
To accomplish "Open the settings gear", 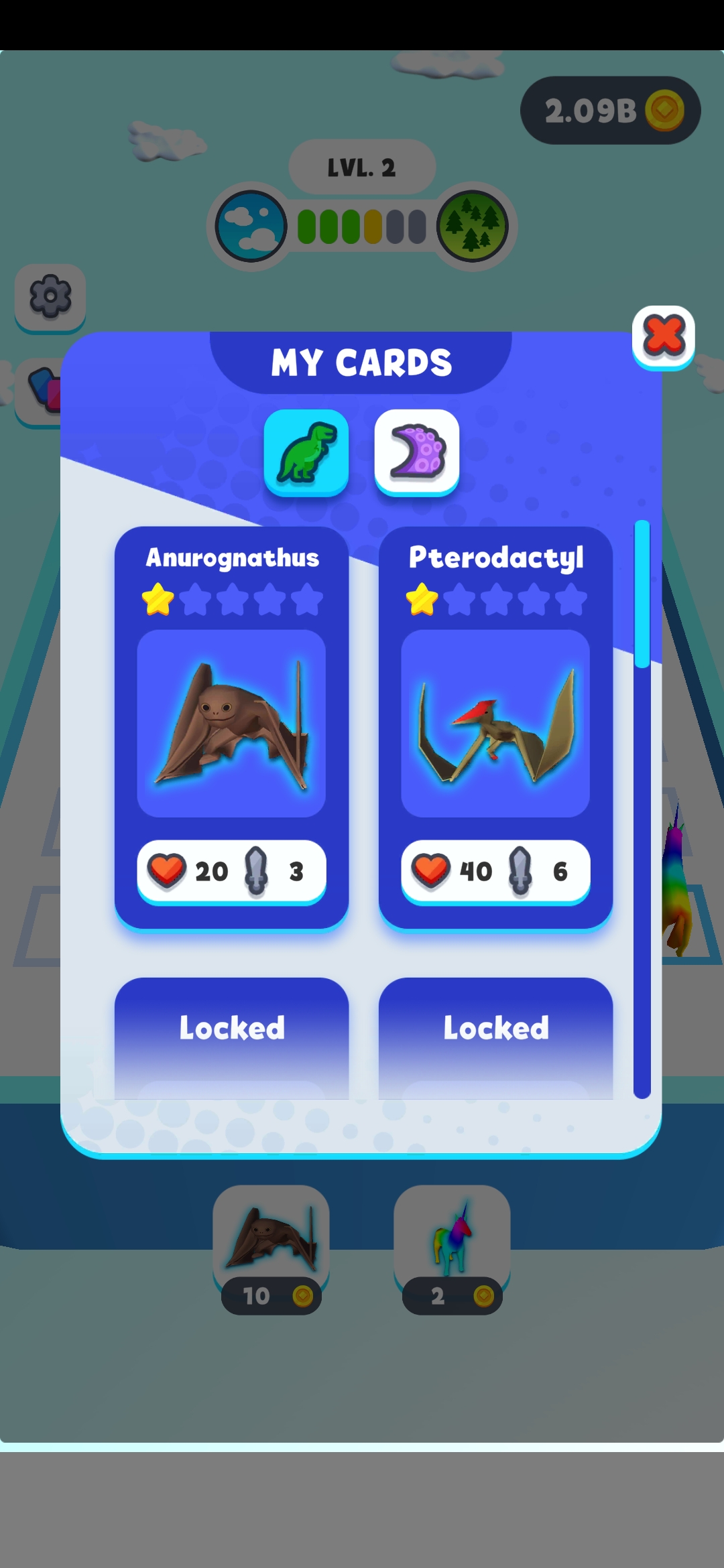I will coord(50,297).
